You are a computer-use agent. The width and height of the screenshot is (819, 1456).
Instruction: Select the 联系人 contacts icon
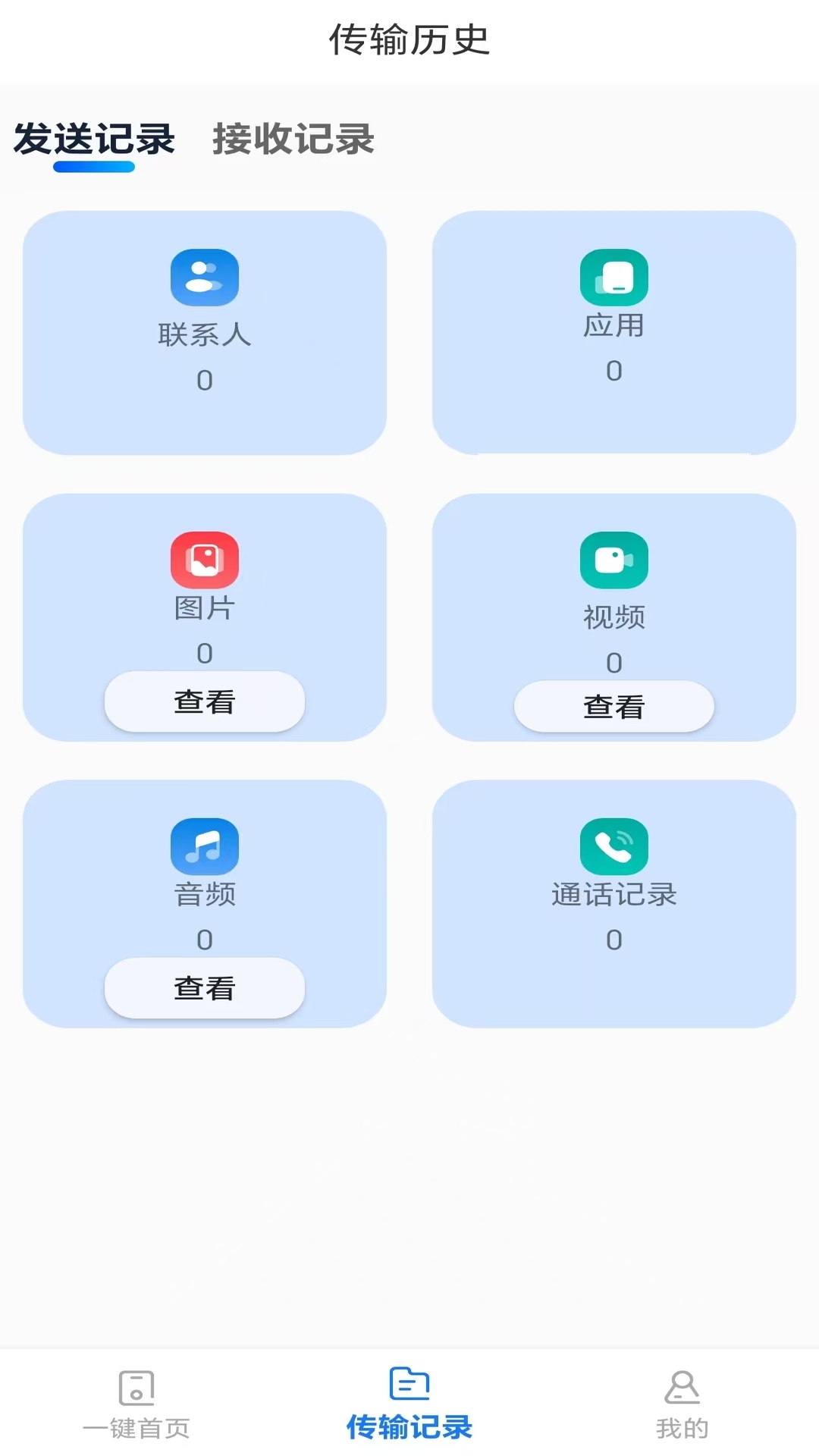pos(205,278)
